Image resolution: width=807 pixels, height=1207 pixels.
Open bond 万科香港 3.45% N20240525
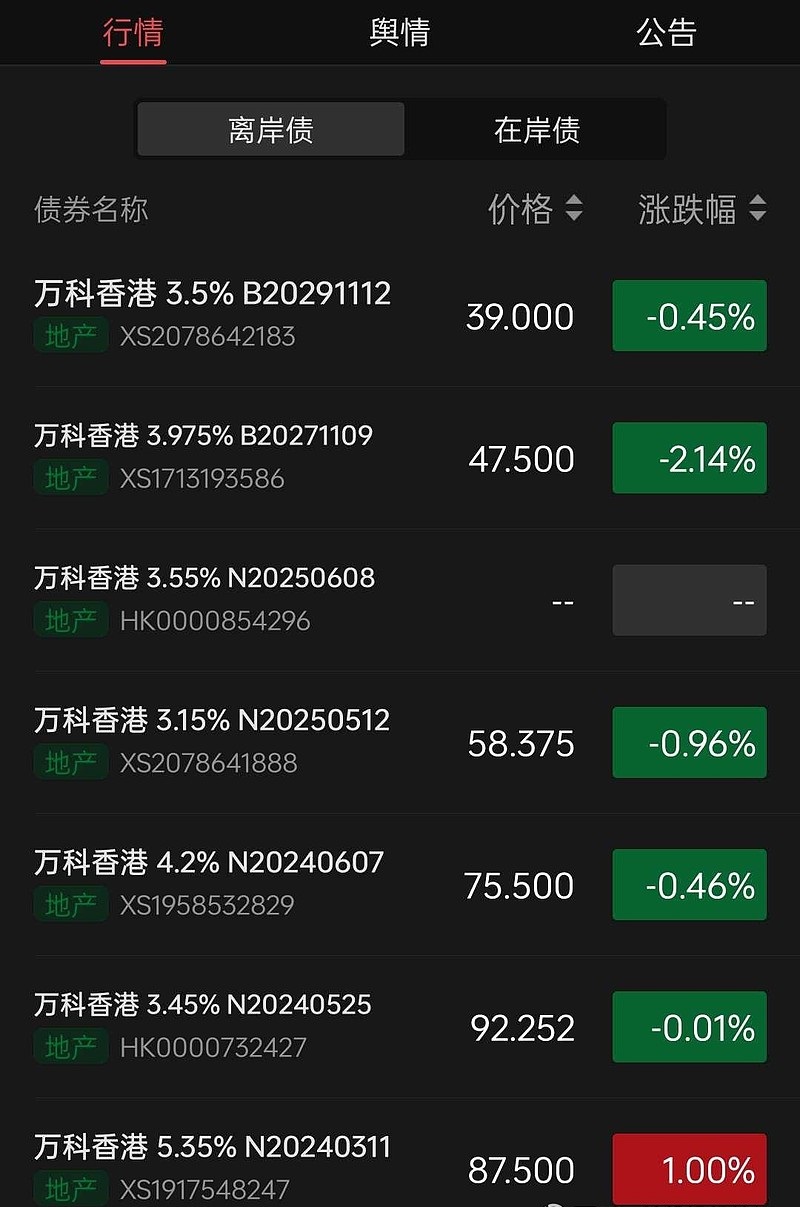click(202, 1004)
